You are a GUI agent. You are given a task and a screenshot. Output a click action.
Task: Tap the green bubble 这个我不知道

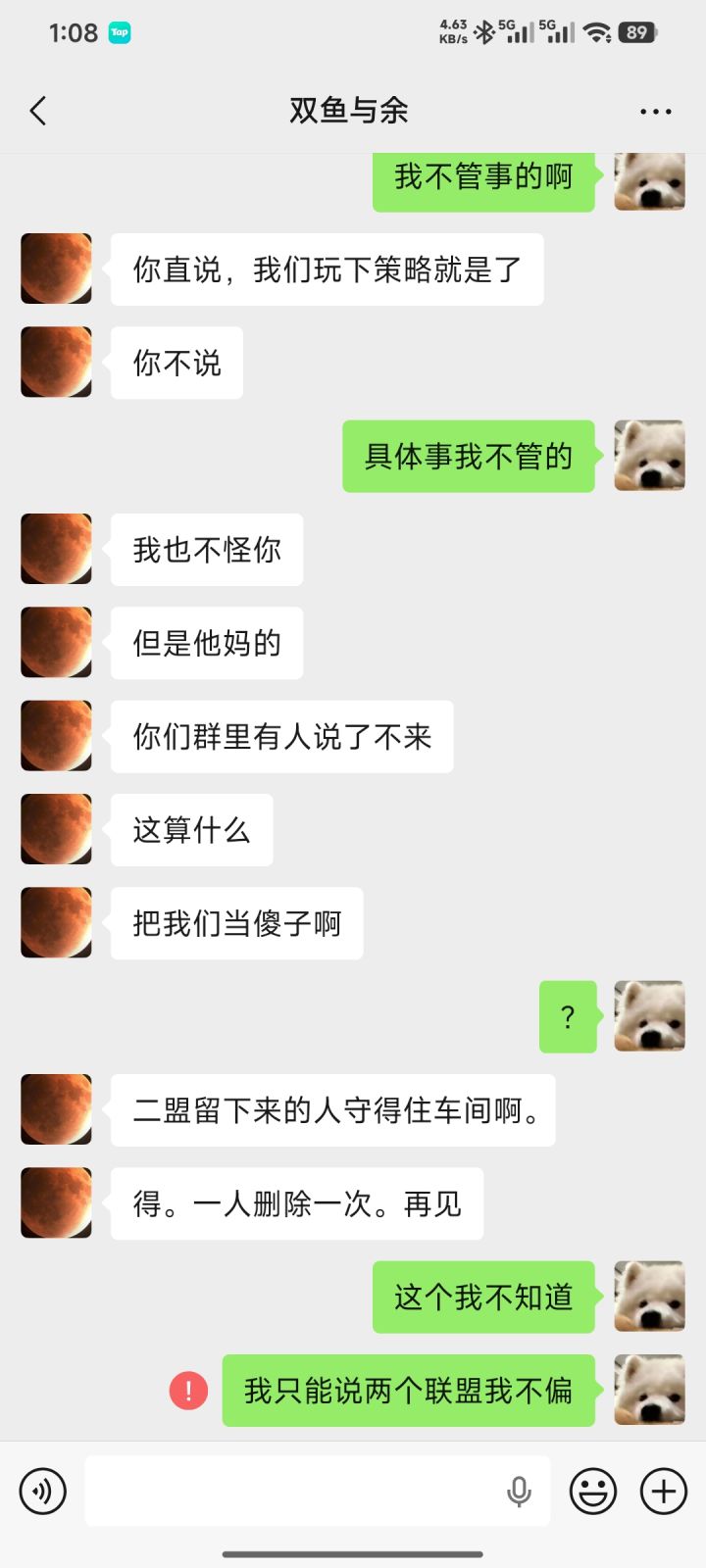[x=483, y=1296]
